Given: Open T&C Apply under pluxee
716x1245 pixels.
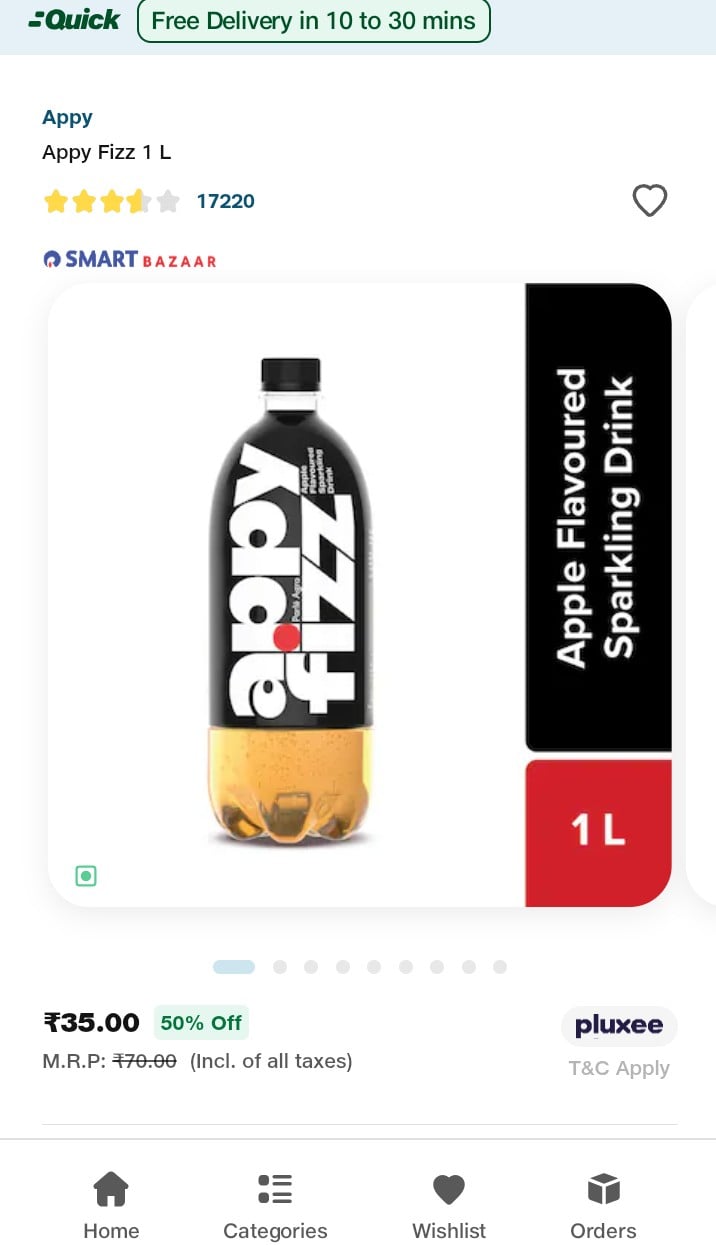Looking at the screenshot, I should 619,1068.
